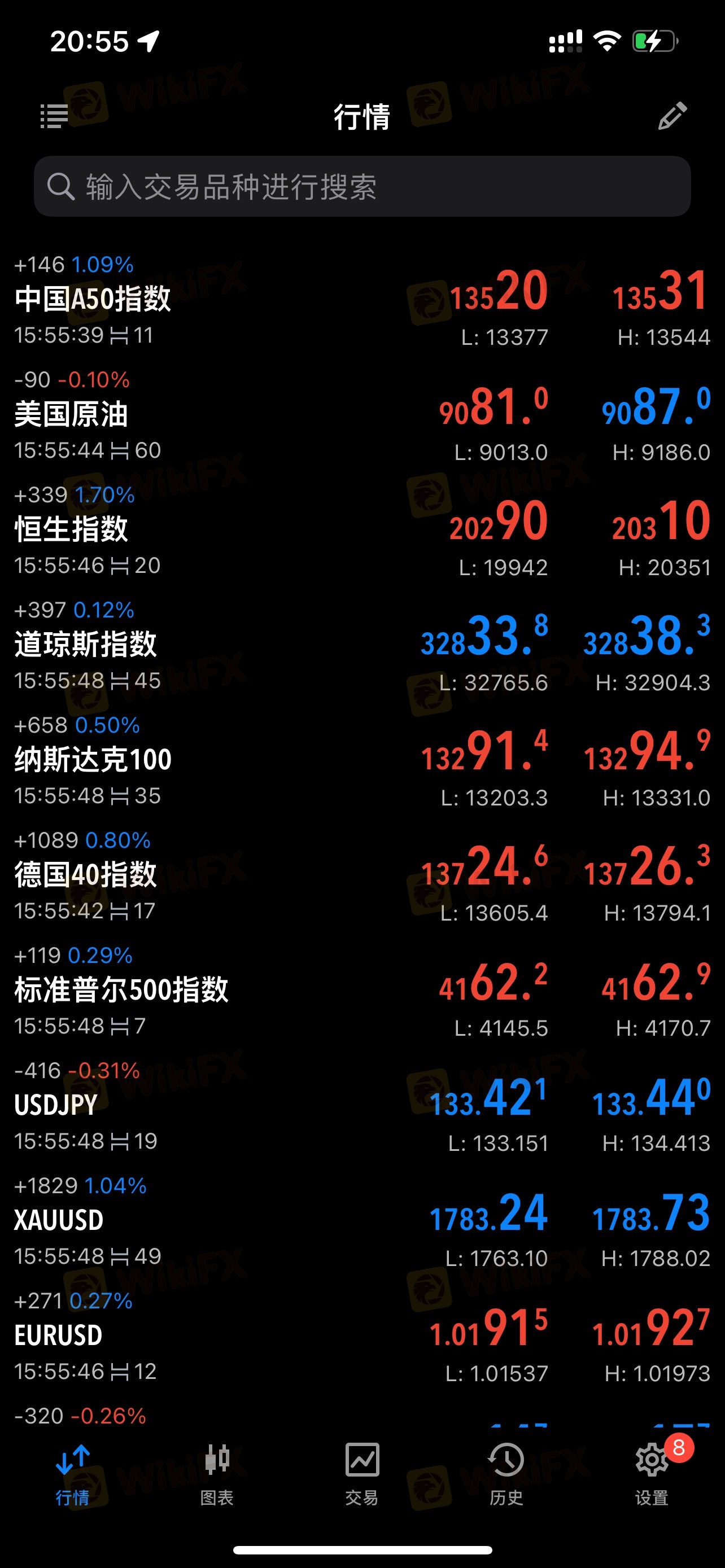
Task: Open the list view menu icon
Action: click(x=54, y=116)
